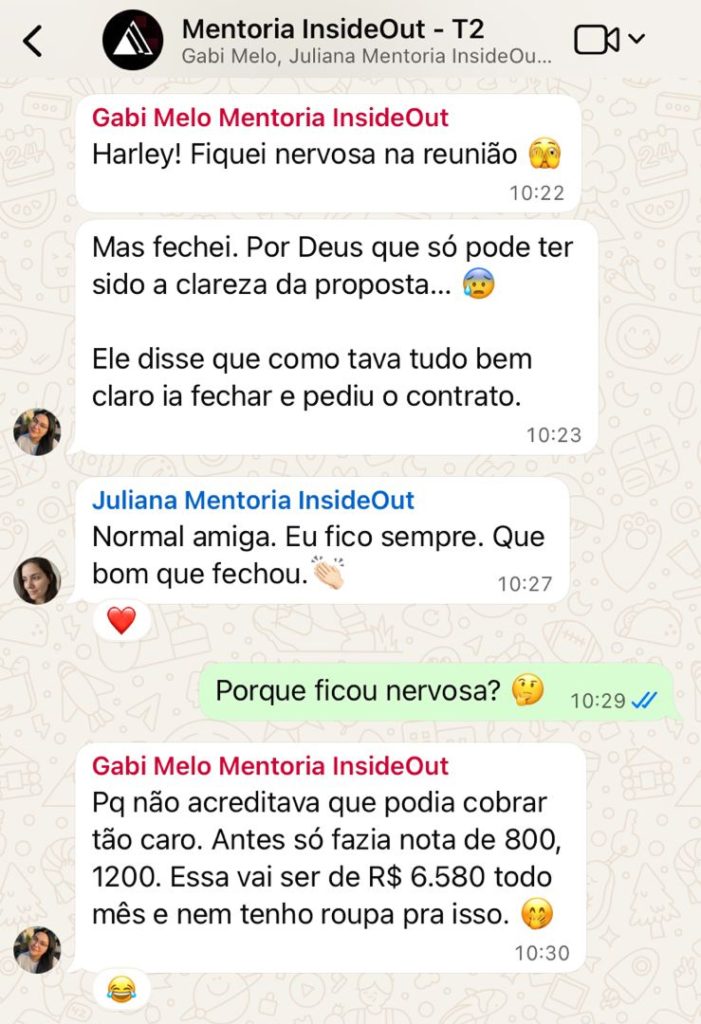
Task: Open the video call options
Action: 609,40
